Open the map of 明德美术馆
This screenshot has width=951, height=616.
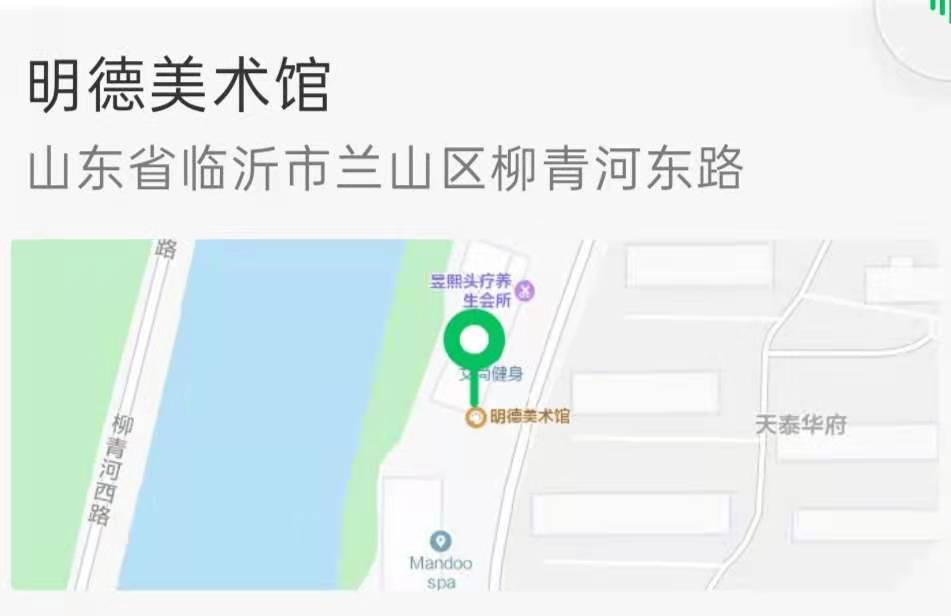[480, 414]
